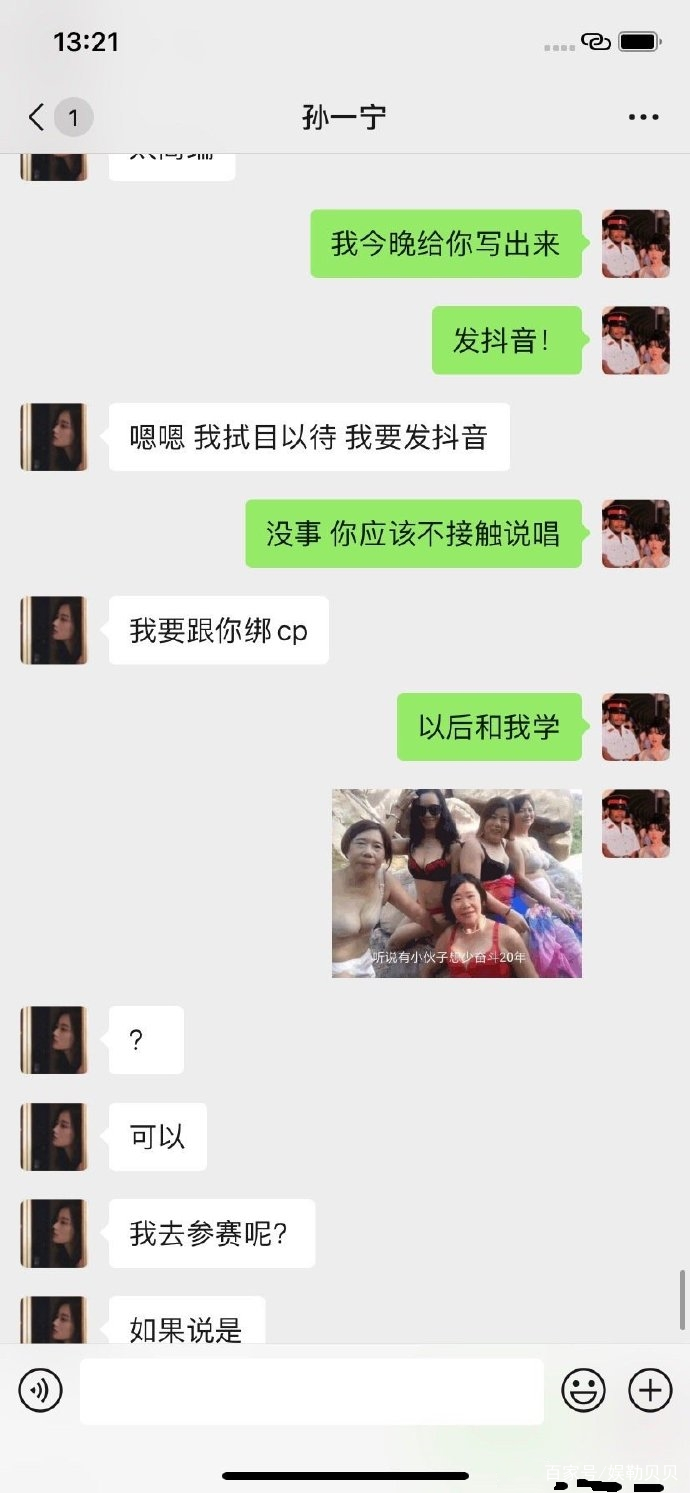
Task: Open the plus attachments menu
Action: [x=649, y=1390]
